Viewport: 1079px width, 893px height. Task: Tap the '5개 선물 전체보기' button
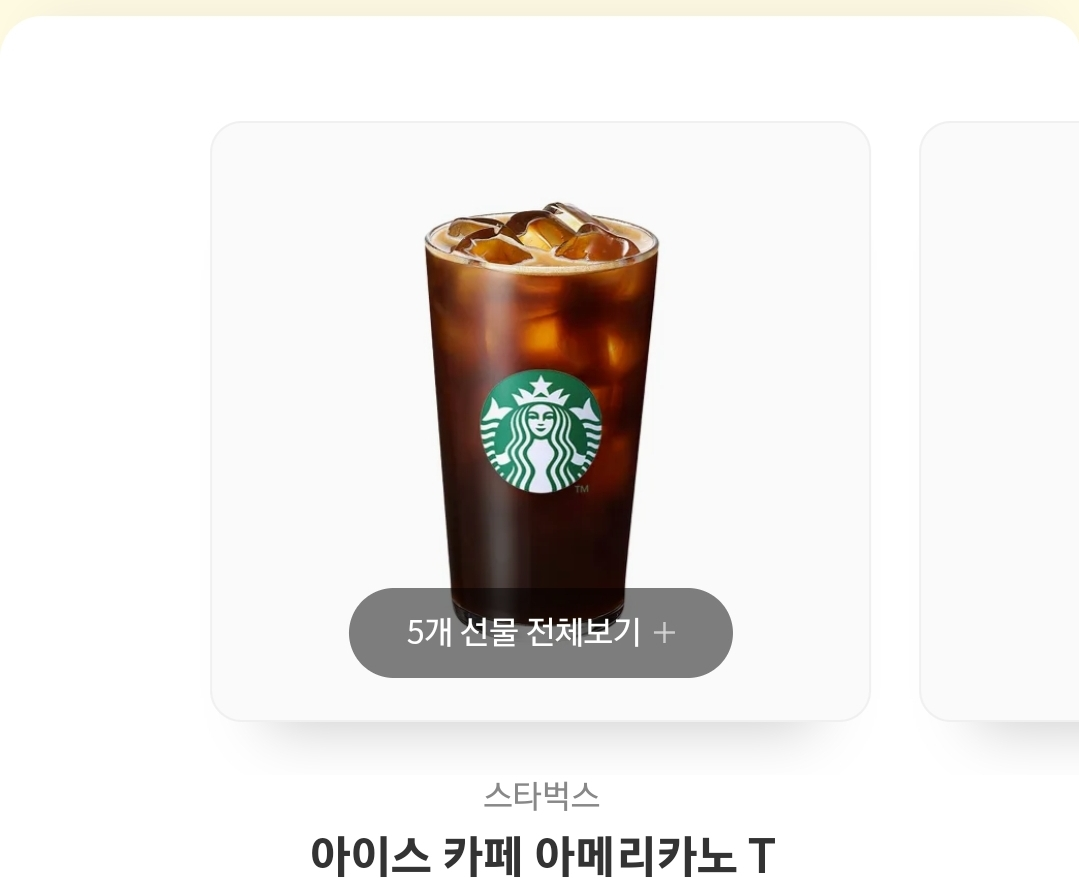coord(540,633)
